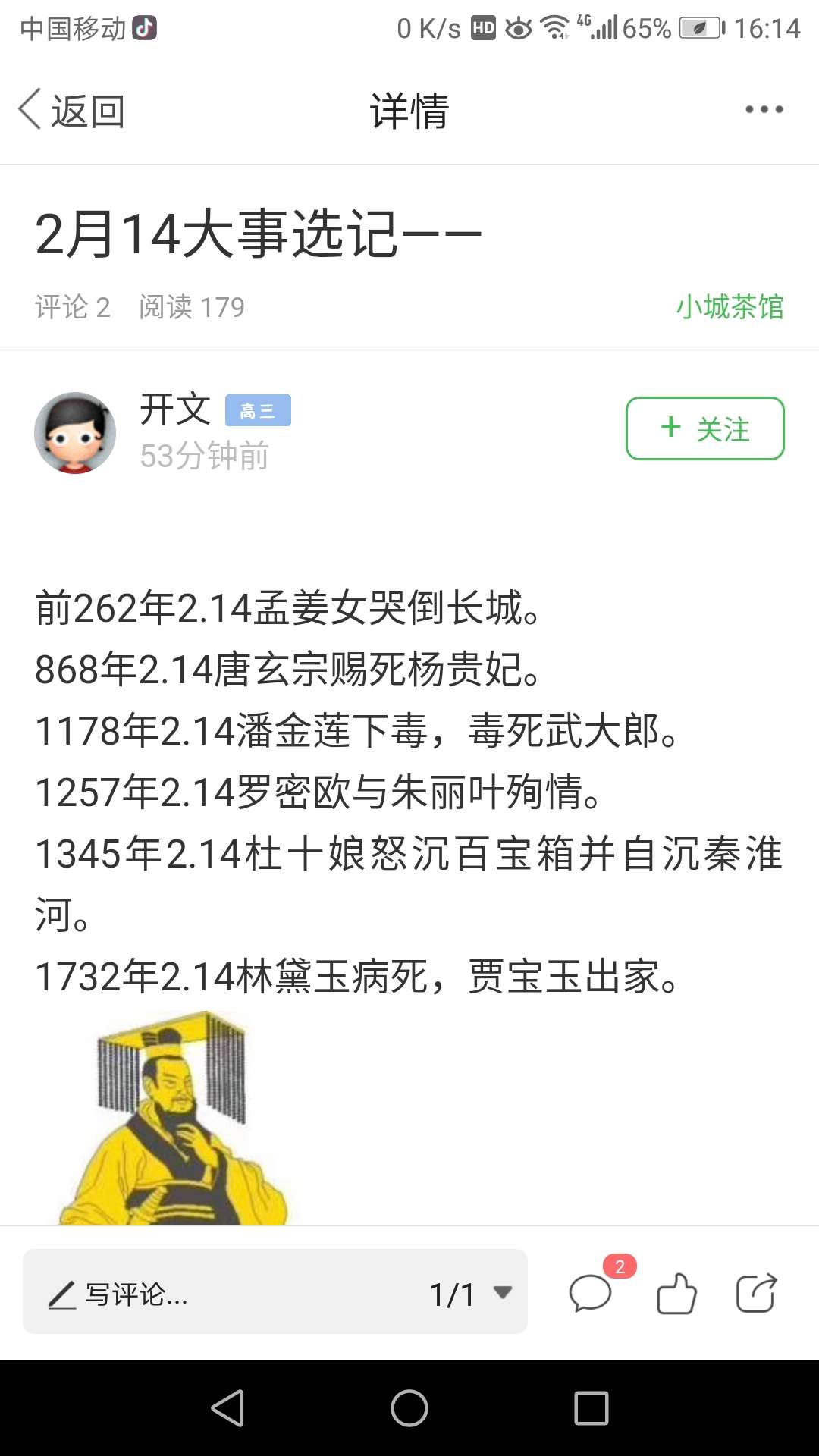
Task: Go back using the 返回 button
Action: 71,111
